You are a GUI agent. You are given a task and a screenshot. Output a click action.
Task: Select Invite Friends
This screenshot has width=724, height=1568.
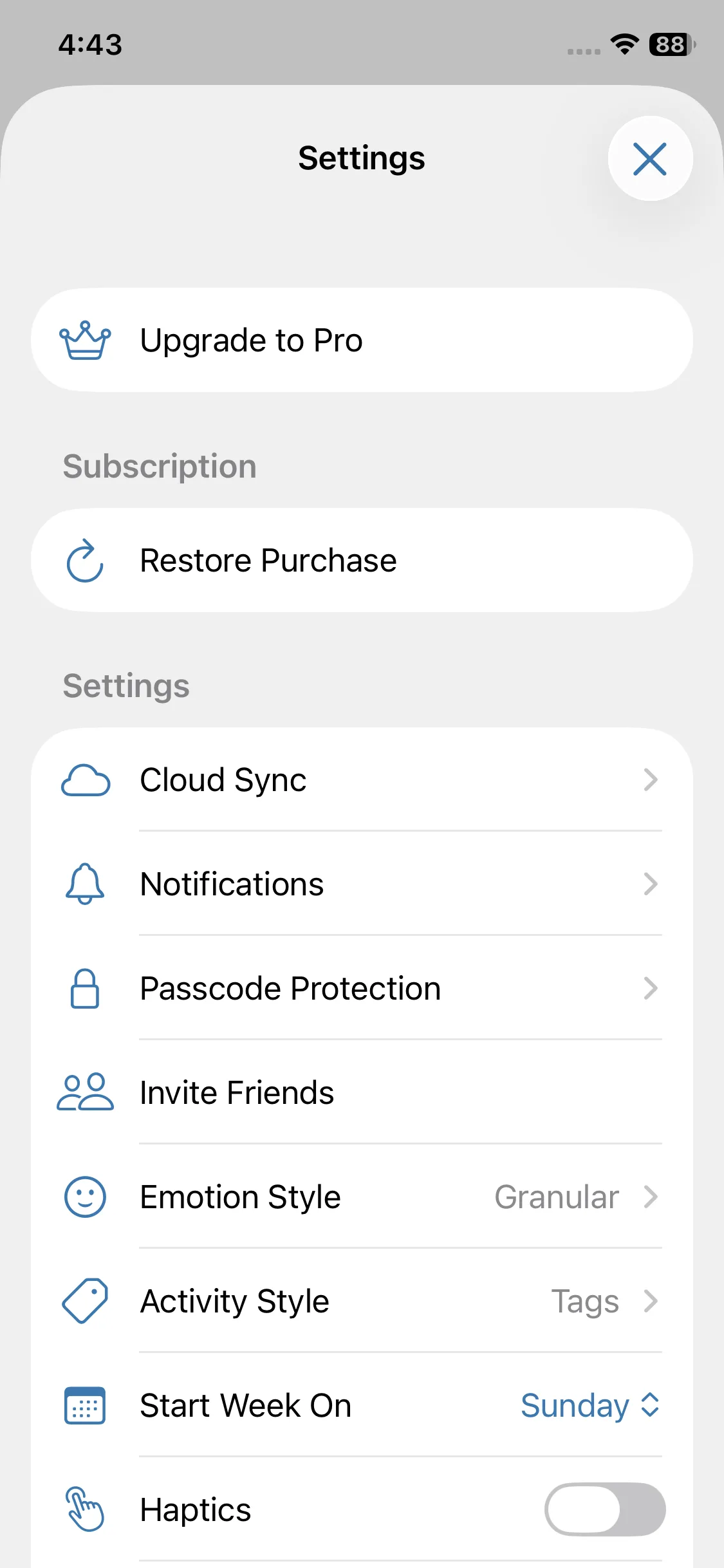[362, 1093]
